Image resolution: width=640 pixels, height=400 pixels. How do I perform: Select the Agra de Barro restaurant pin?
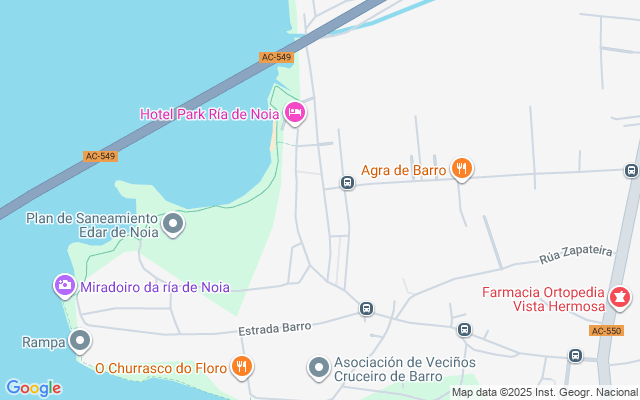point(461,169)
